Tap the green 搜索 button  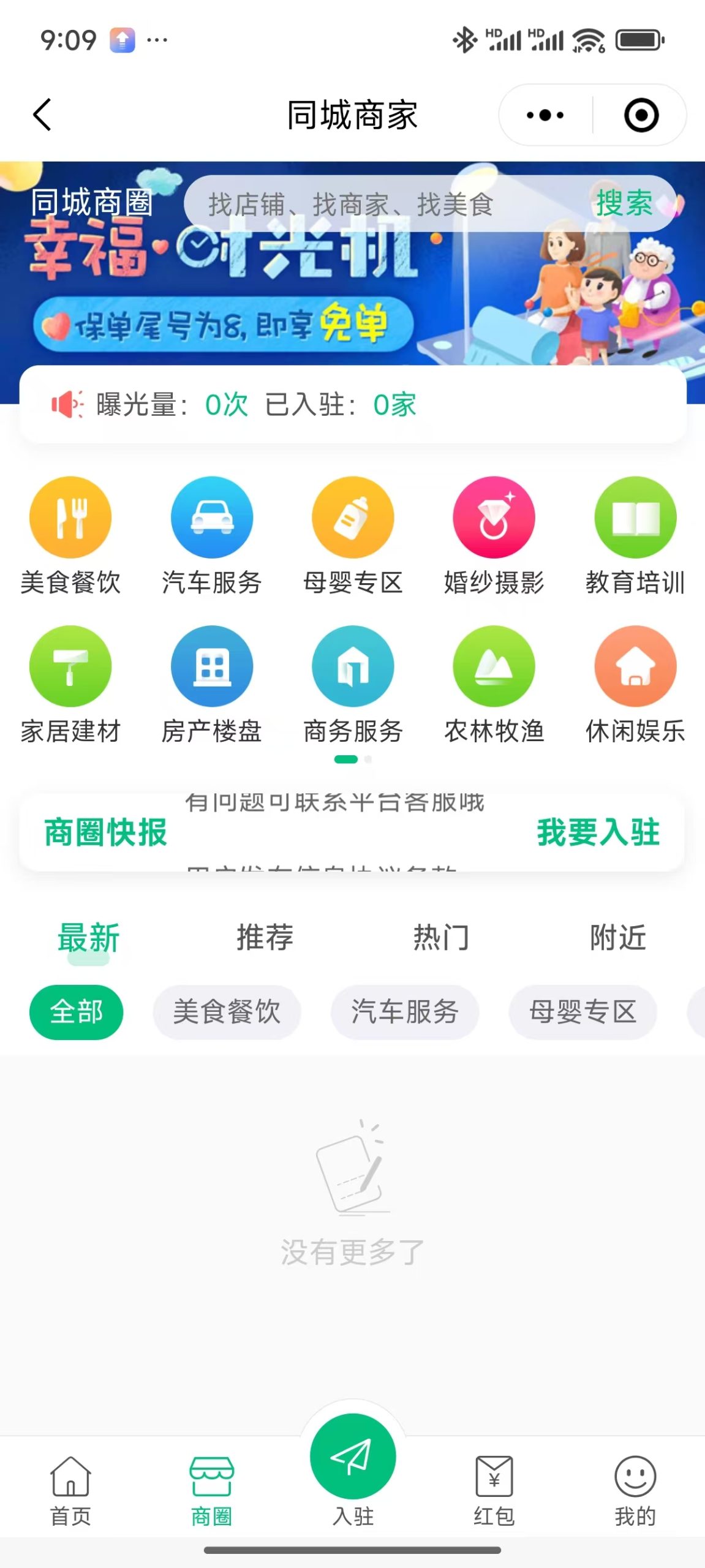(624, 203)
